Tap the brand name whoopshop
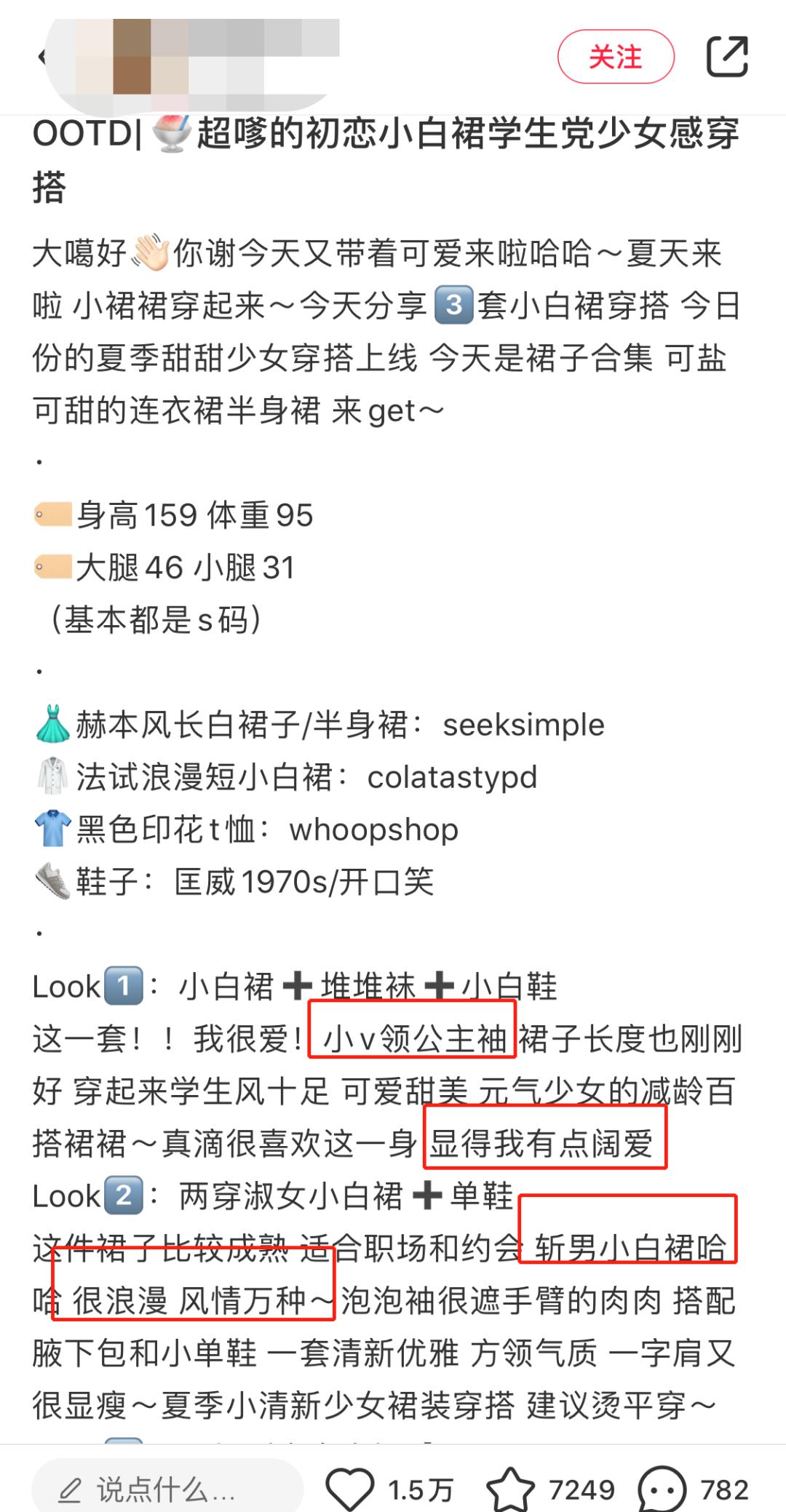This screenshot has width=786, height=1512. (373, 829)
